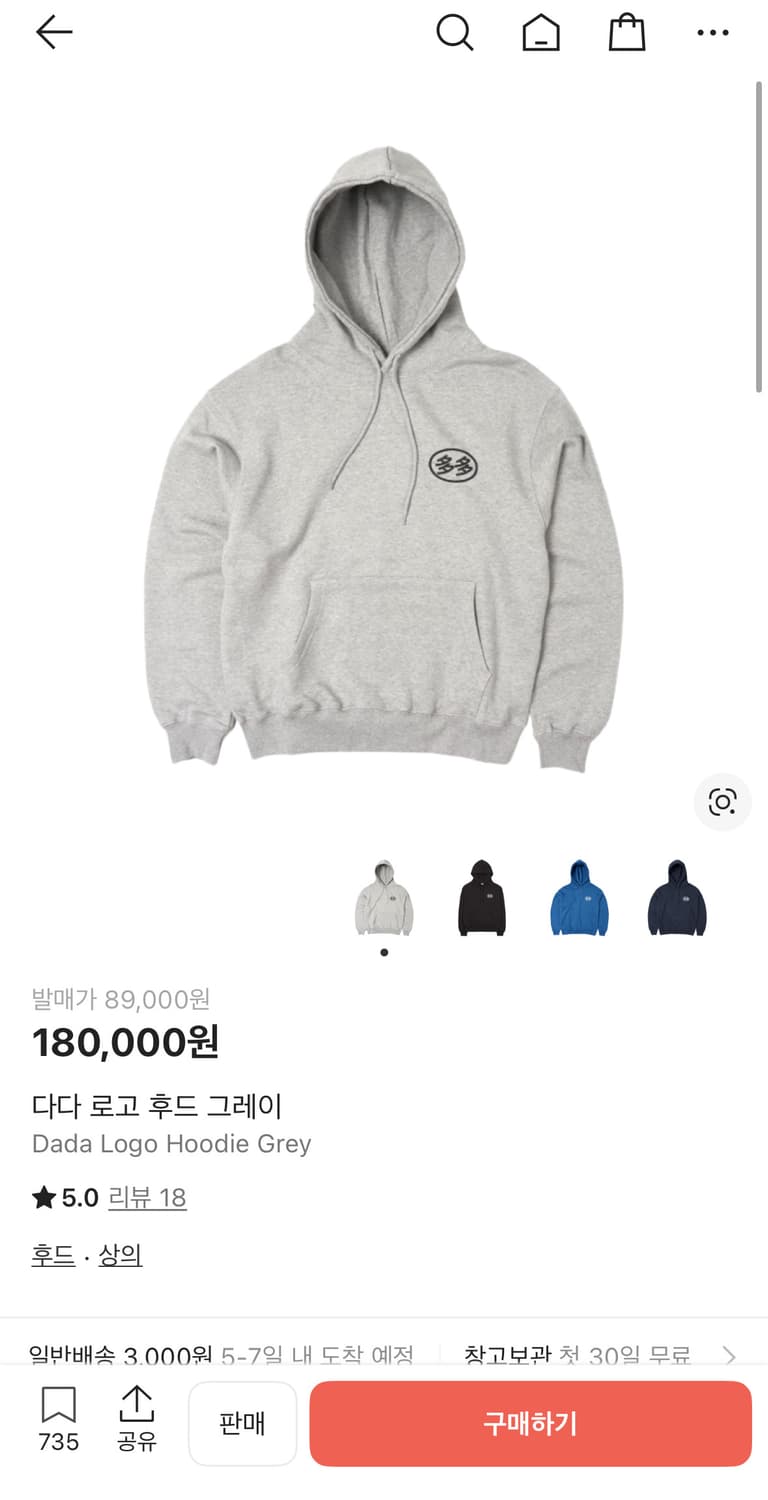Share the Dada Logo Hoodie product

click(x=137, y=1420)
